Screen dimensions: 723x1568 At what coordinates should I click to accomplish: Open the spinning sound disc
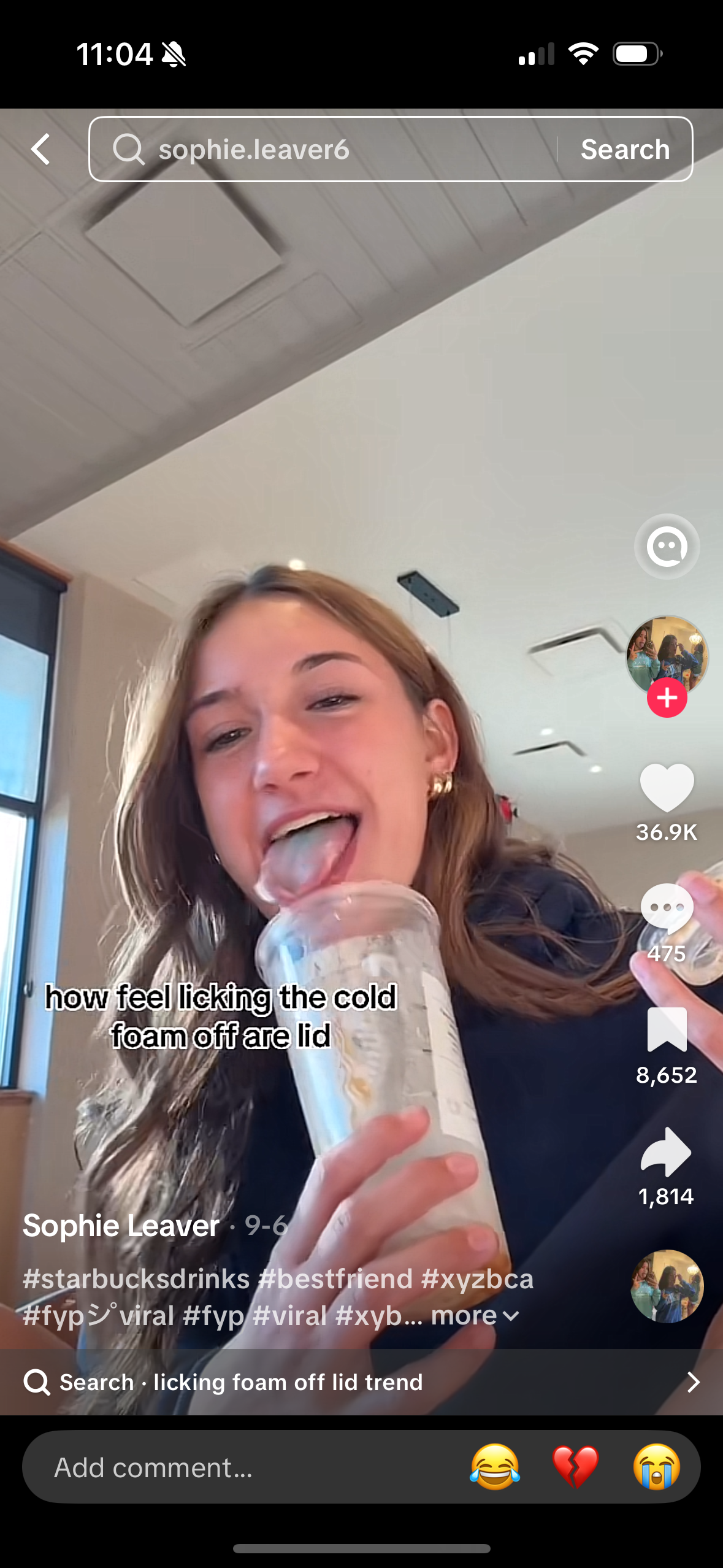click(667, 1286)
